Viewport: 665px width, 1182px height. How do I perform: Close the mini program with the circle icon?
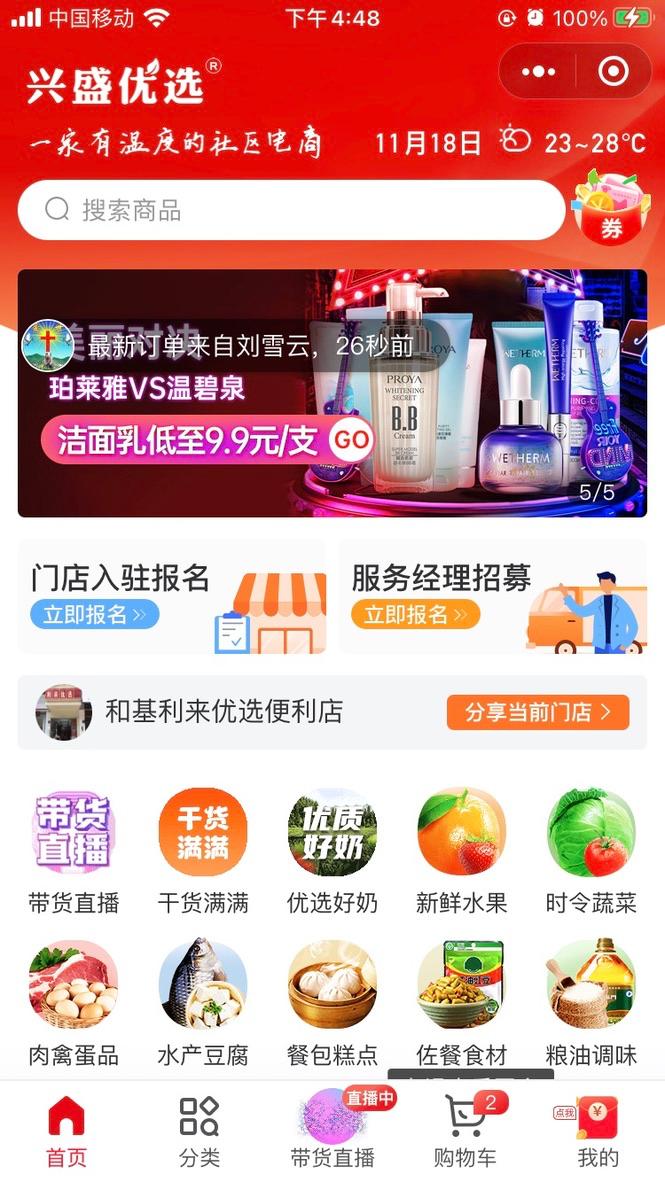tap(612, 72)
